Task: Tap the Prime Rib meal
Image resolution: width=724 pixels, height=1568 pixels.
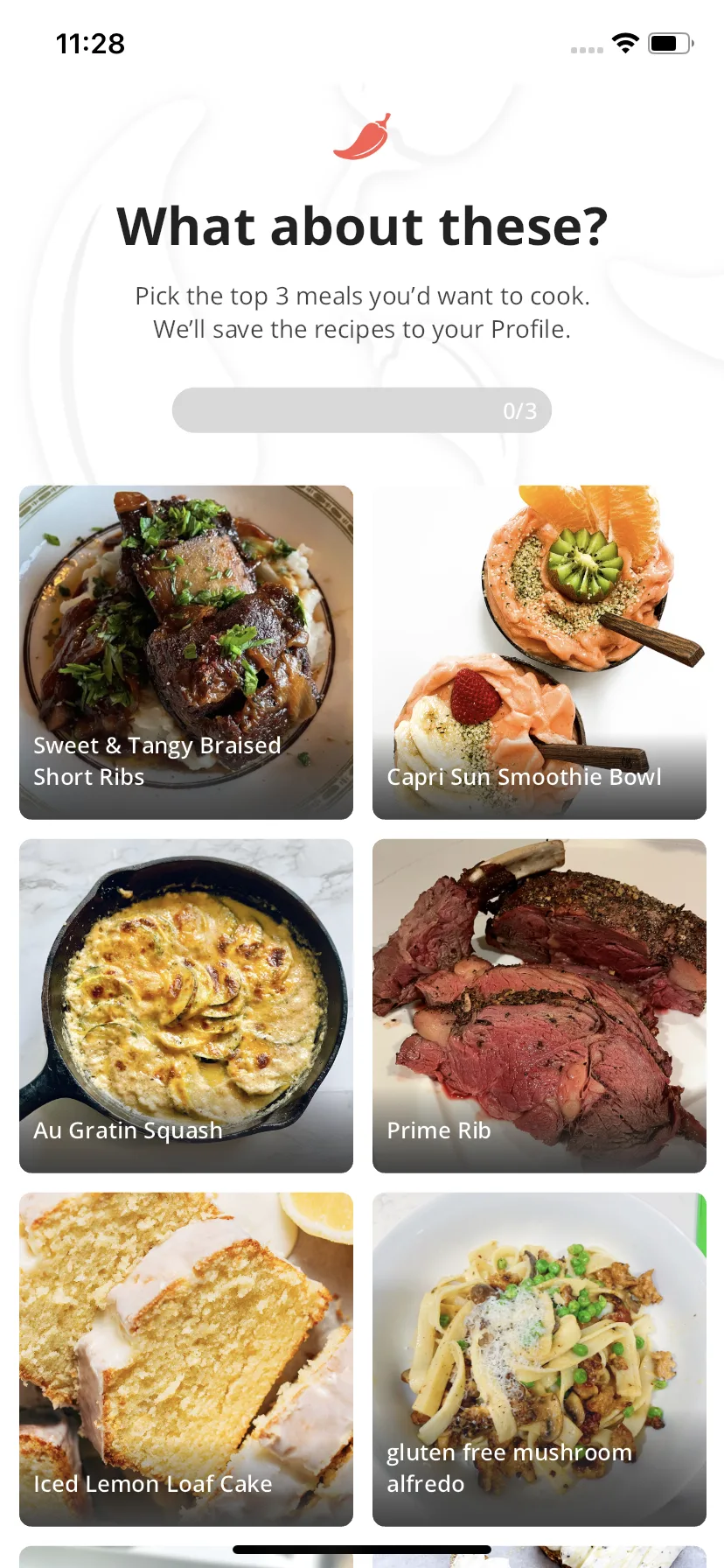Action: 539,1005
